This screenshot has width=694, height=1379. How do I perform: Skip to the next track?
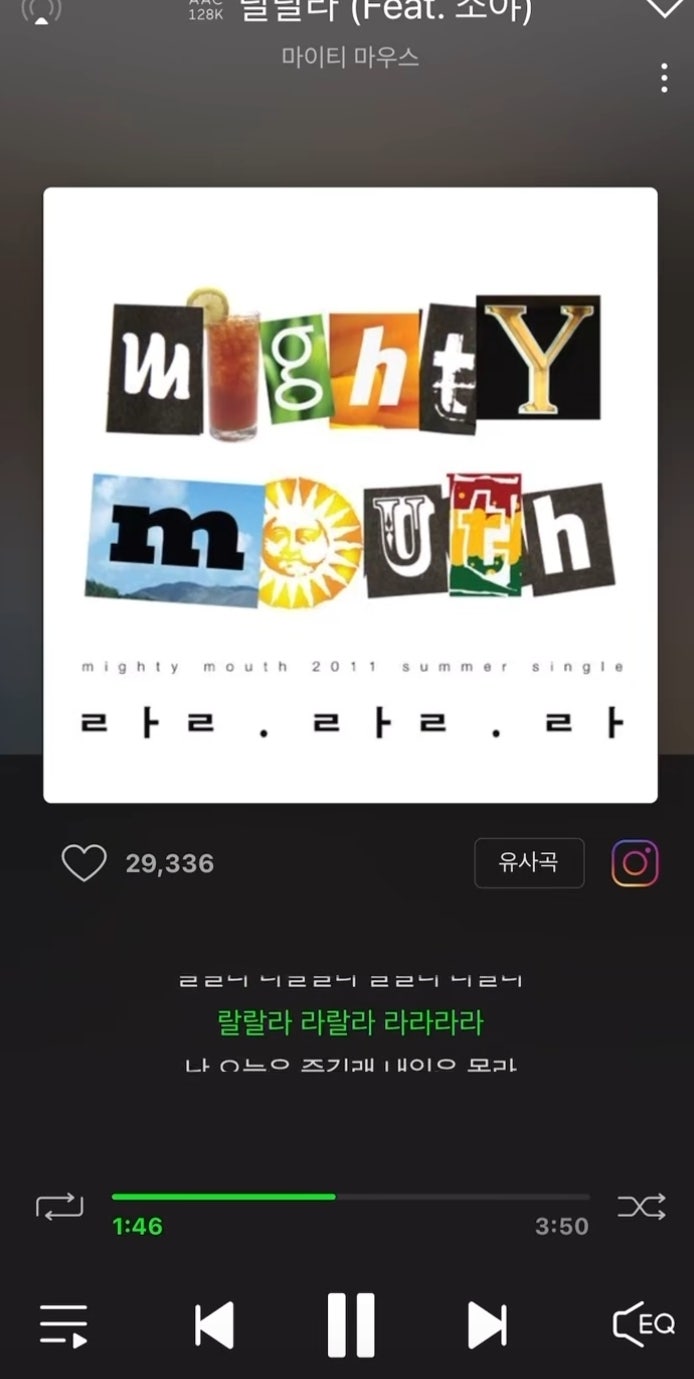click(487, 1326)
